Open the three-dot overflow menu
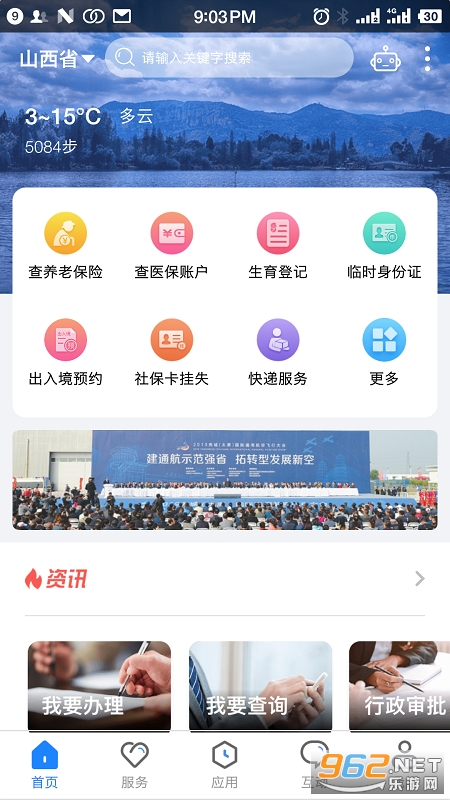Screen dimensions: 450x800 pos(428,59)
